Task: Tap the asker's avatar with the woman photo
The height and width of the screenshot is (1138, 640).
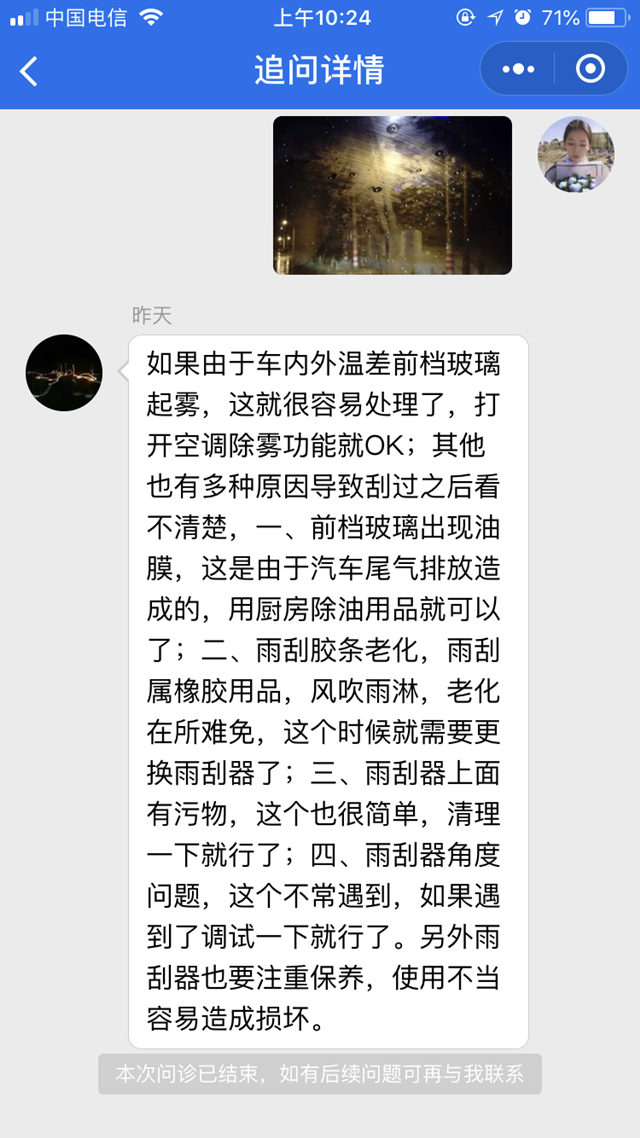Action: point(576,155)
